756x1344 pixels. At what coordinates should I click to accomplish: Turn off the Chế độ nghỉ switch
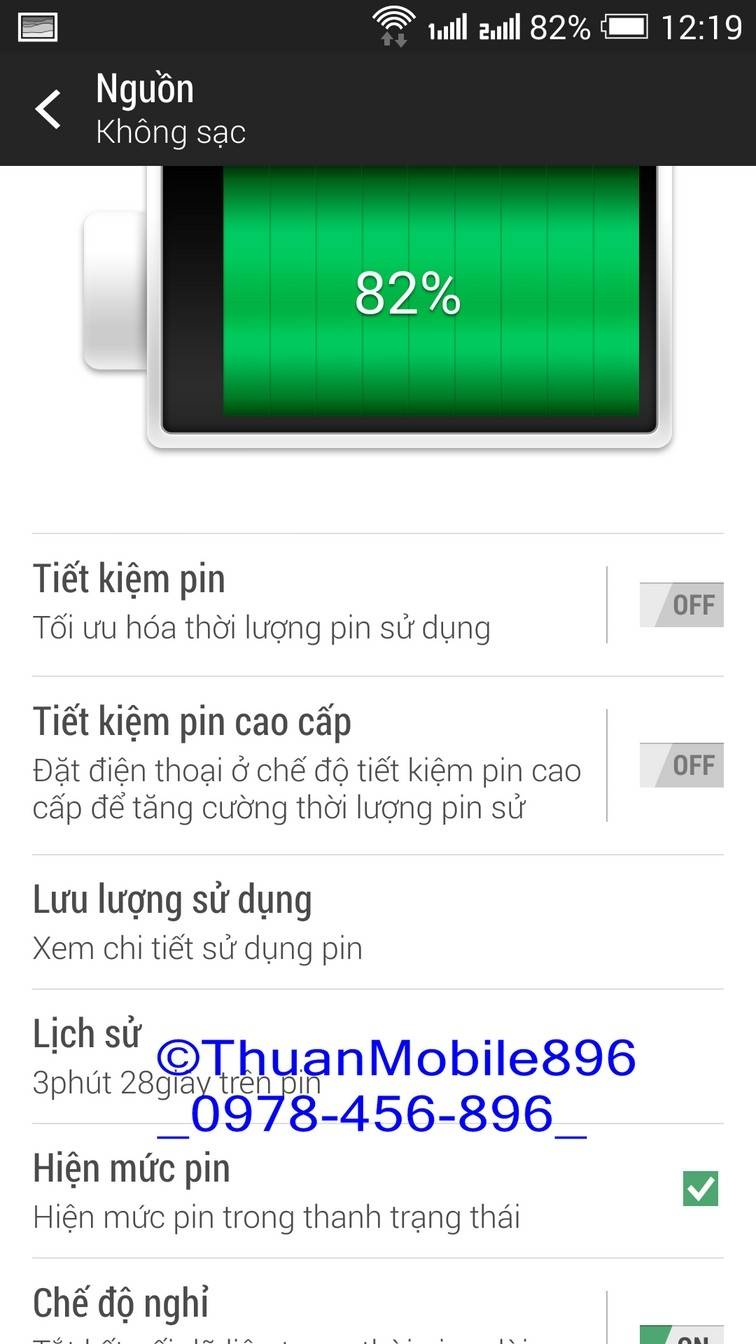pyautogui.click(x=681, y=1330)
